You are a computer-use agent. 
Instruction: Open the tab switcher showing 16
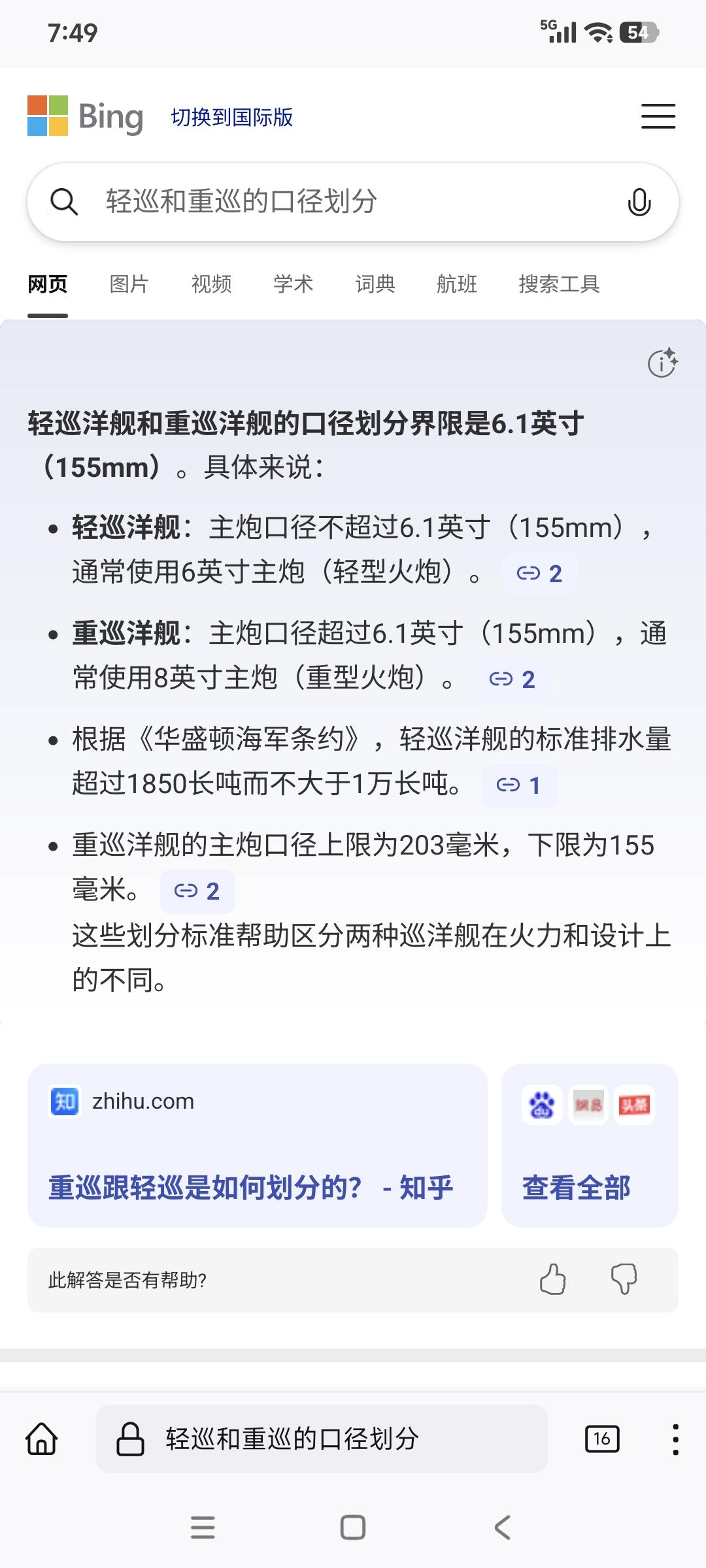pyautogui.click(x=601, y=1439)
